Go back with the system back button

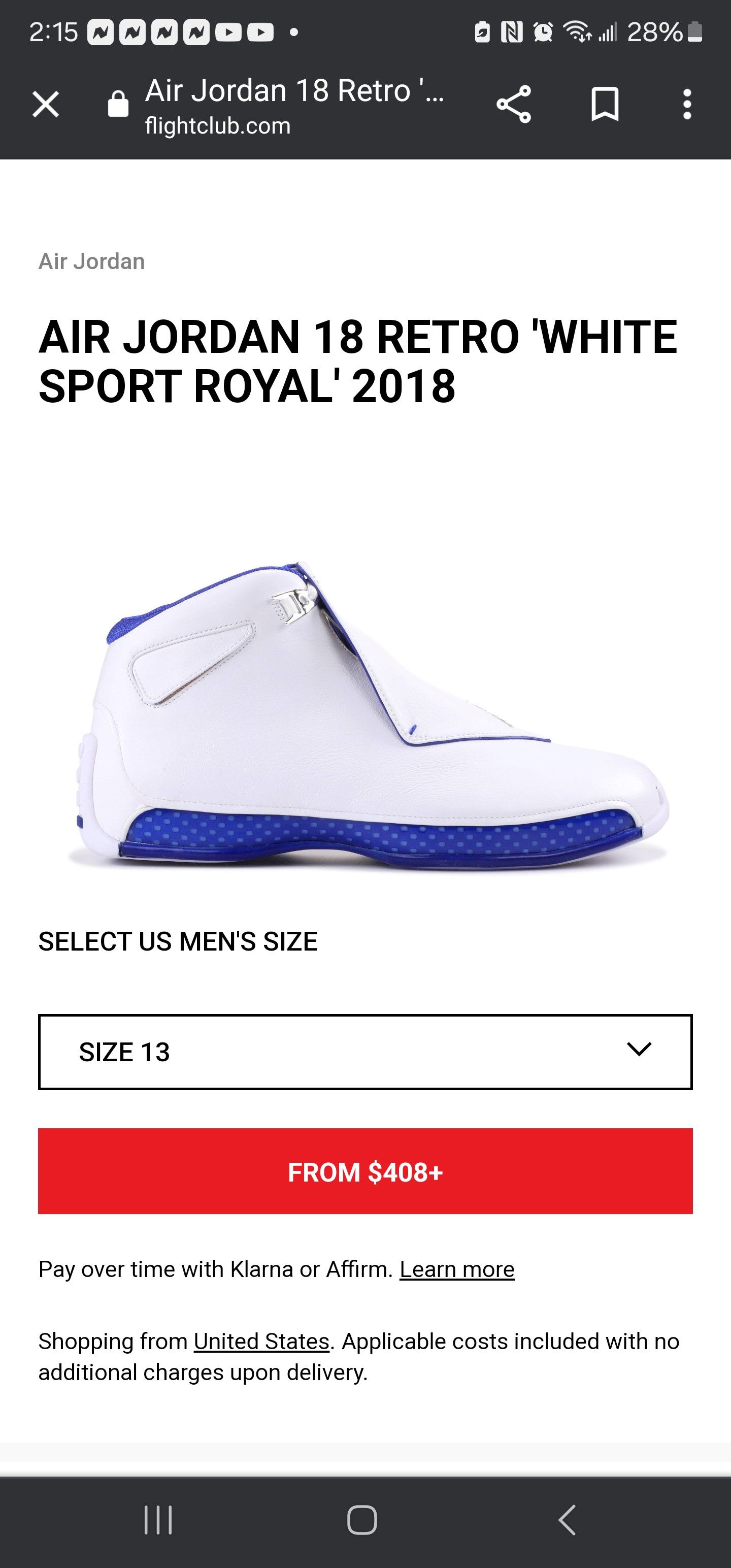pos(567,1520)
